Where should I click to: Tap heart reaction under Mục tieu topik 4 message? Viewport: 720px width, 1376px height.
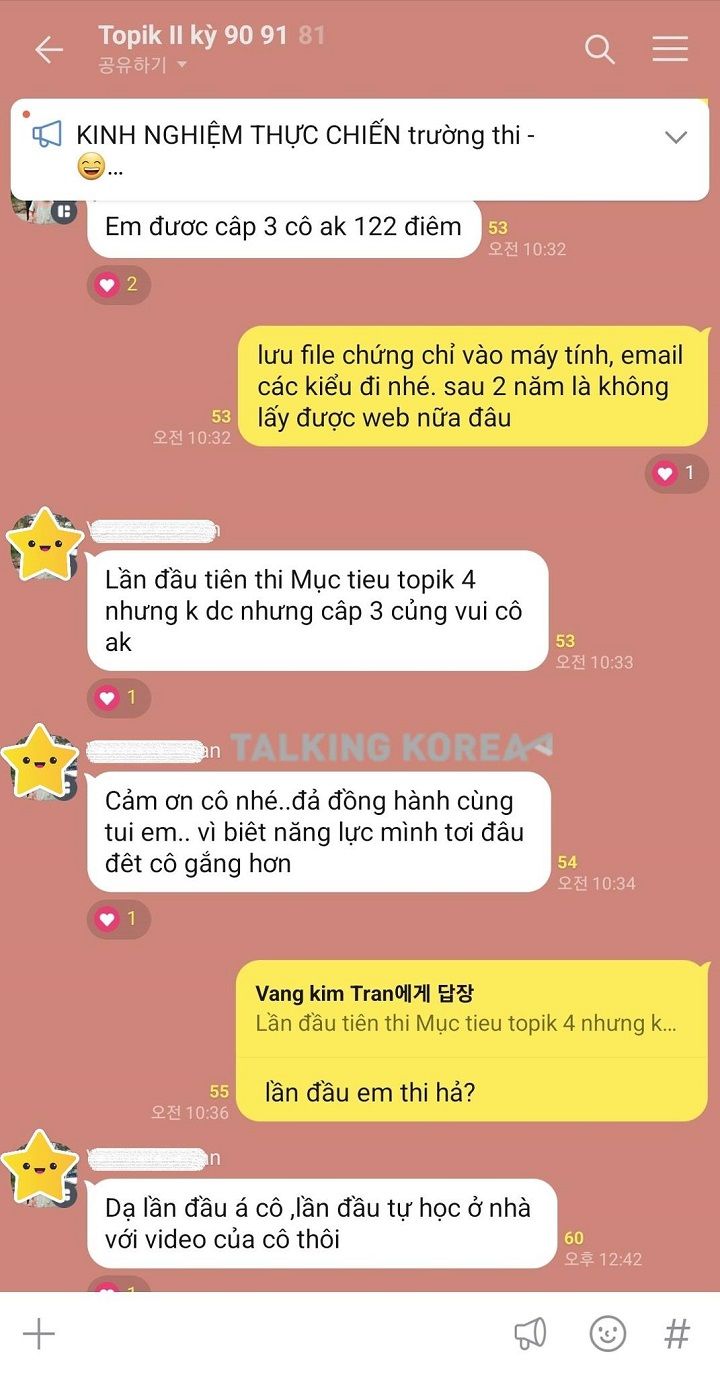tap(118, 697)
